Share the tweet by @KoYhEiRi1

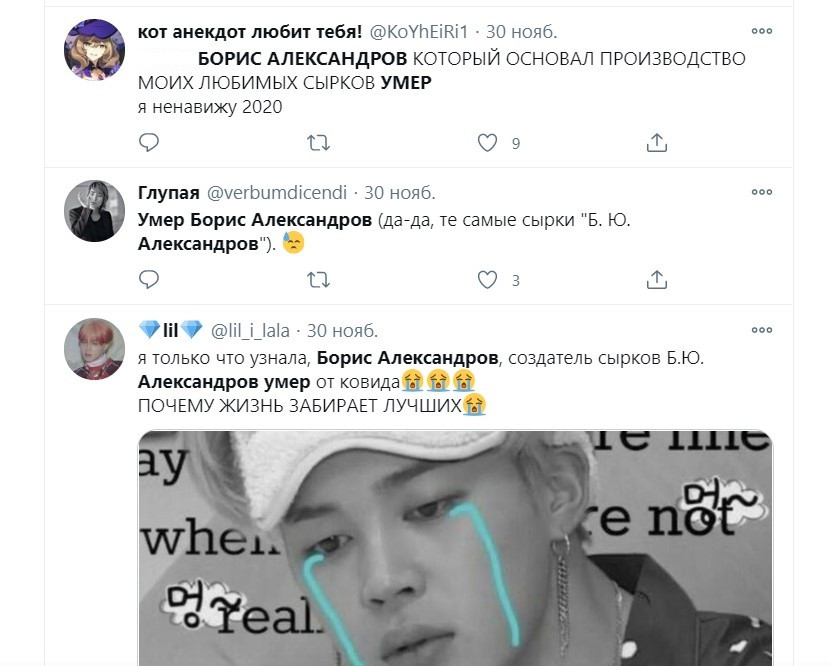[x=656, y=143]
